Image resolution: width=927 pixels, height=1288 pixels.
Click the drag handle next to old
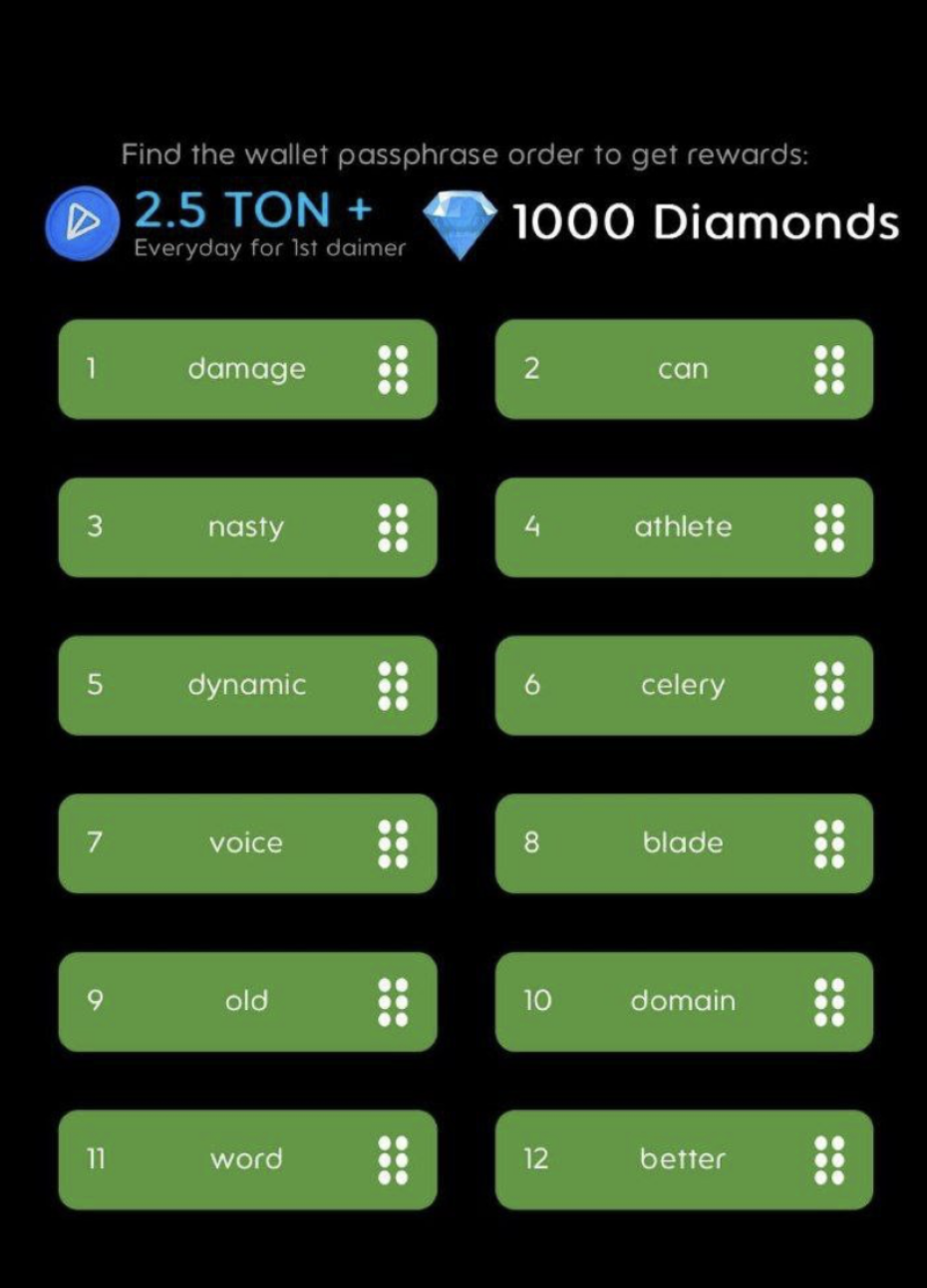click(395, 1001)
